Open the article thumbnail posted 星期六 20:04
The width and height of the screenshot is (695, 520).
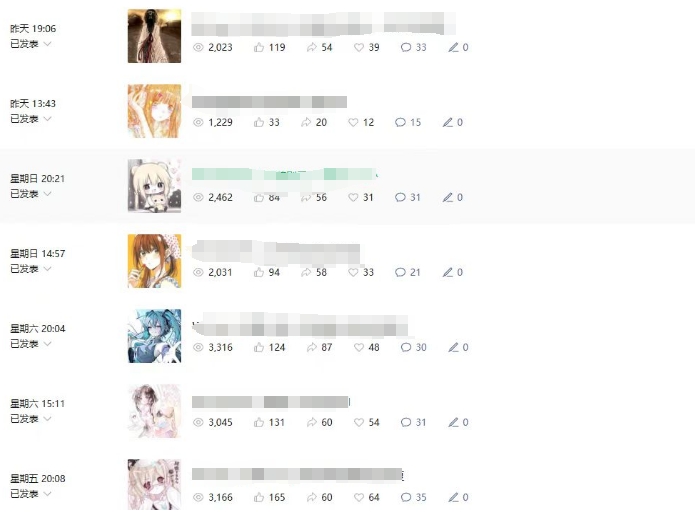[x=154, y=336]
